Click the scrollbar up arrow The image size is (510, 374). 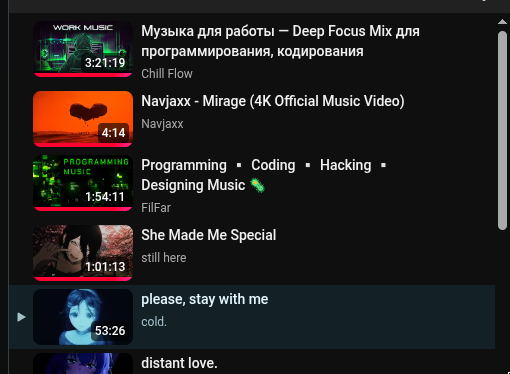[502, 22]
